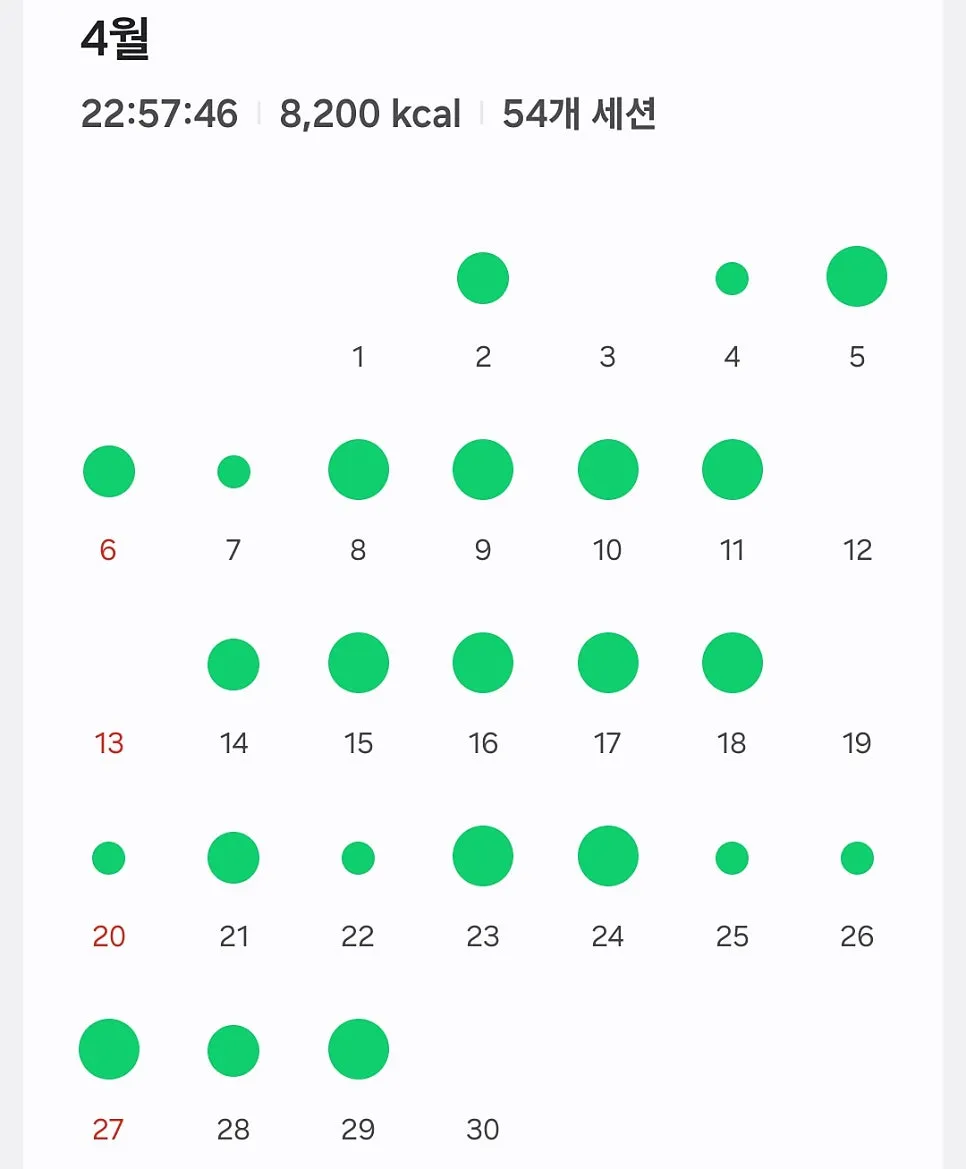Open April 27 sessions
966x1169 pixels.
coord(109,1049)
